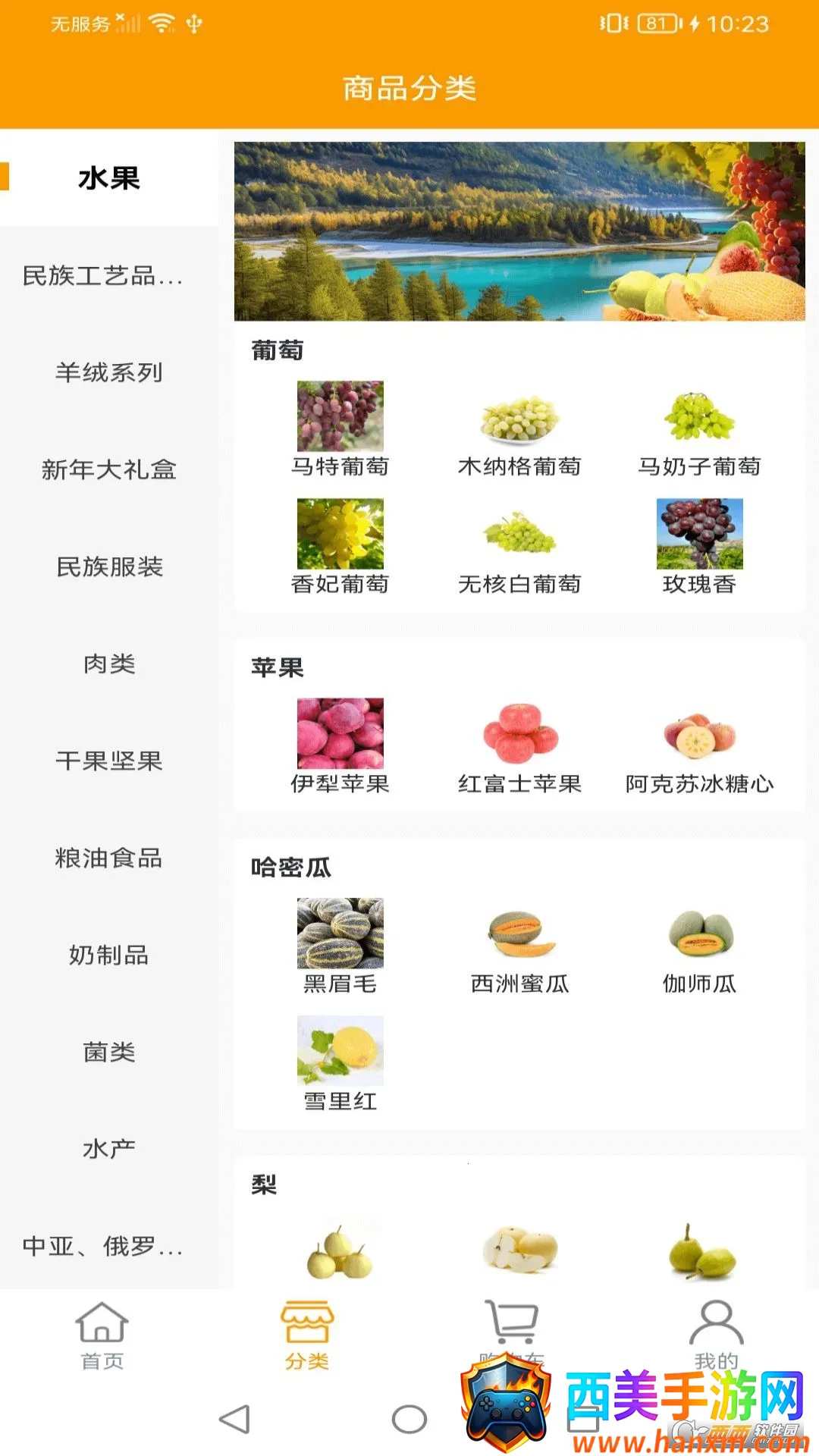Image resolution: width=819 pixels, height=1456 pixels.
Task: Open the 羊绒系列 category
Action: 109,372
